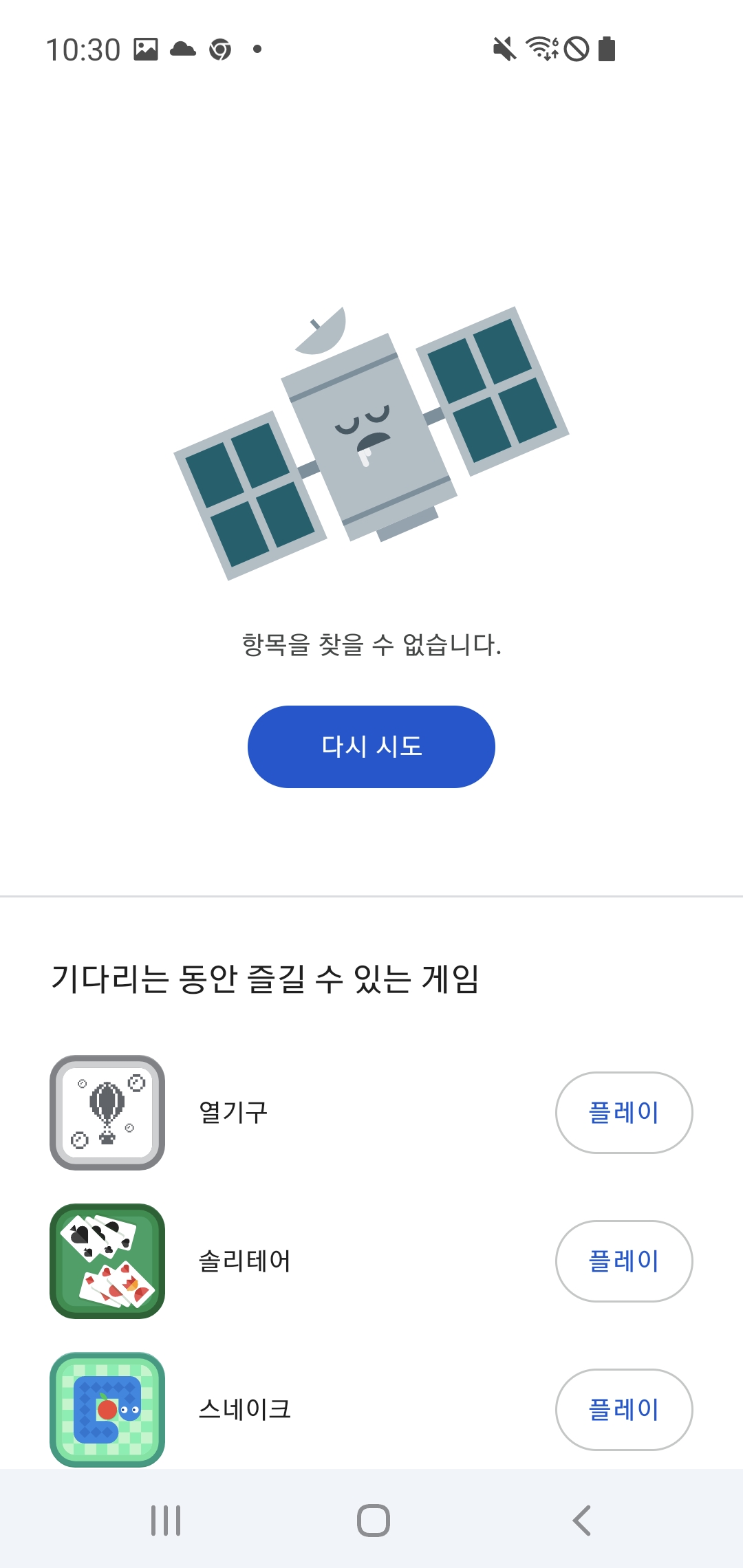Play the 열기구 hot air balloon game
This screenshot has height=1568, width=743.
tap(623, 1112)
